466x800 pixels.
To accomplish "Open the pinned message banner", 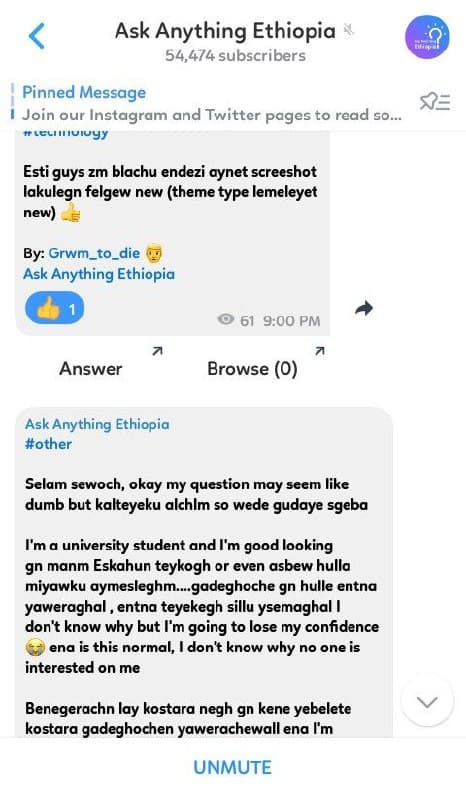I will pos(211,104).
